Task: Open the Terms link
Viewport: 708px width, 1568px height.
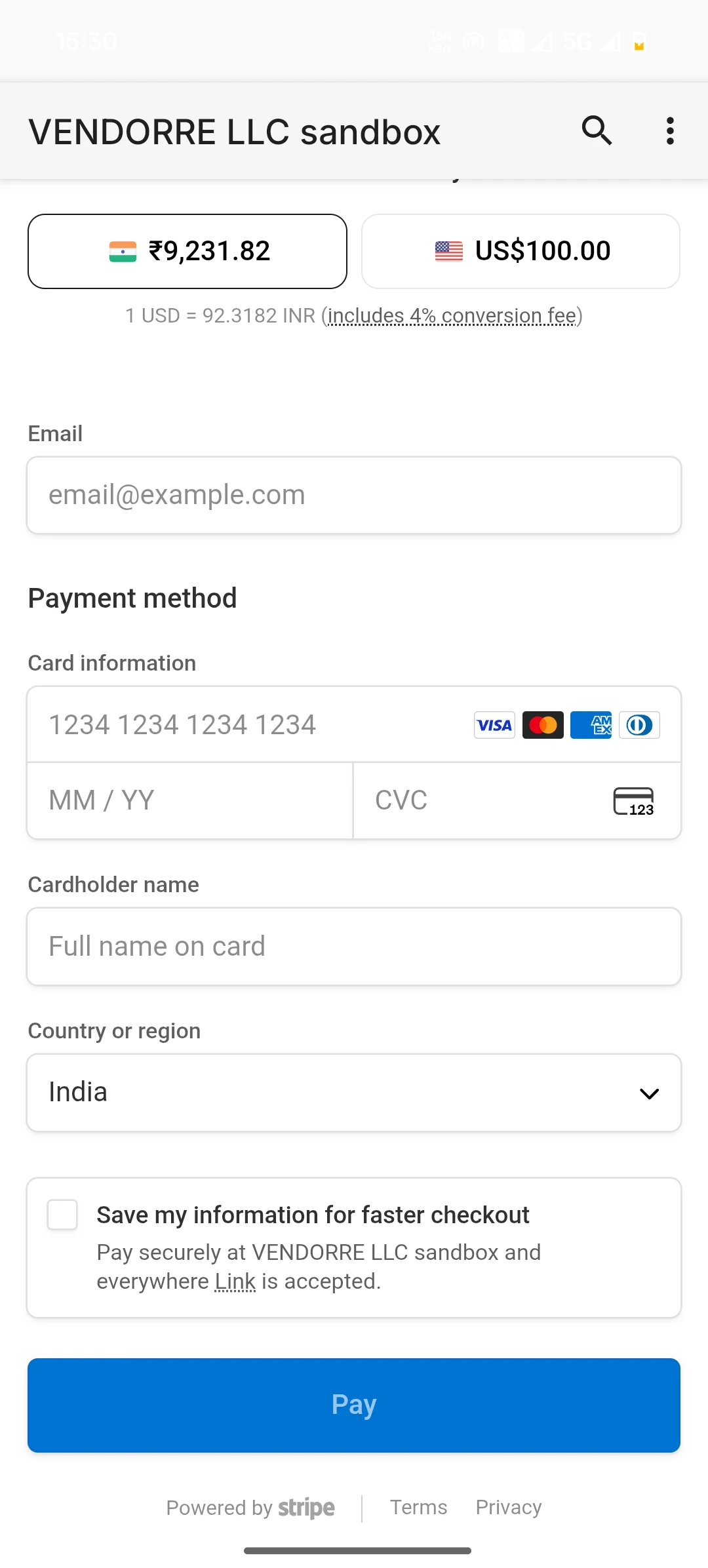Action: pos(418,1508)
